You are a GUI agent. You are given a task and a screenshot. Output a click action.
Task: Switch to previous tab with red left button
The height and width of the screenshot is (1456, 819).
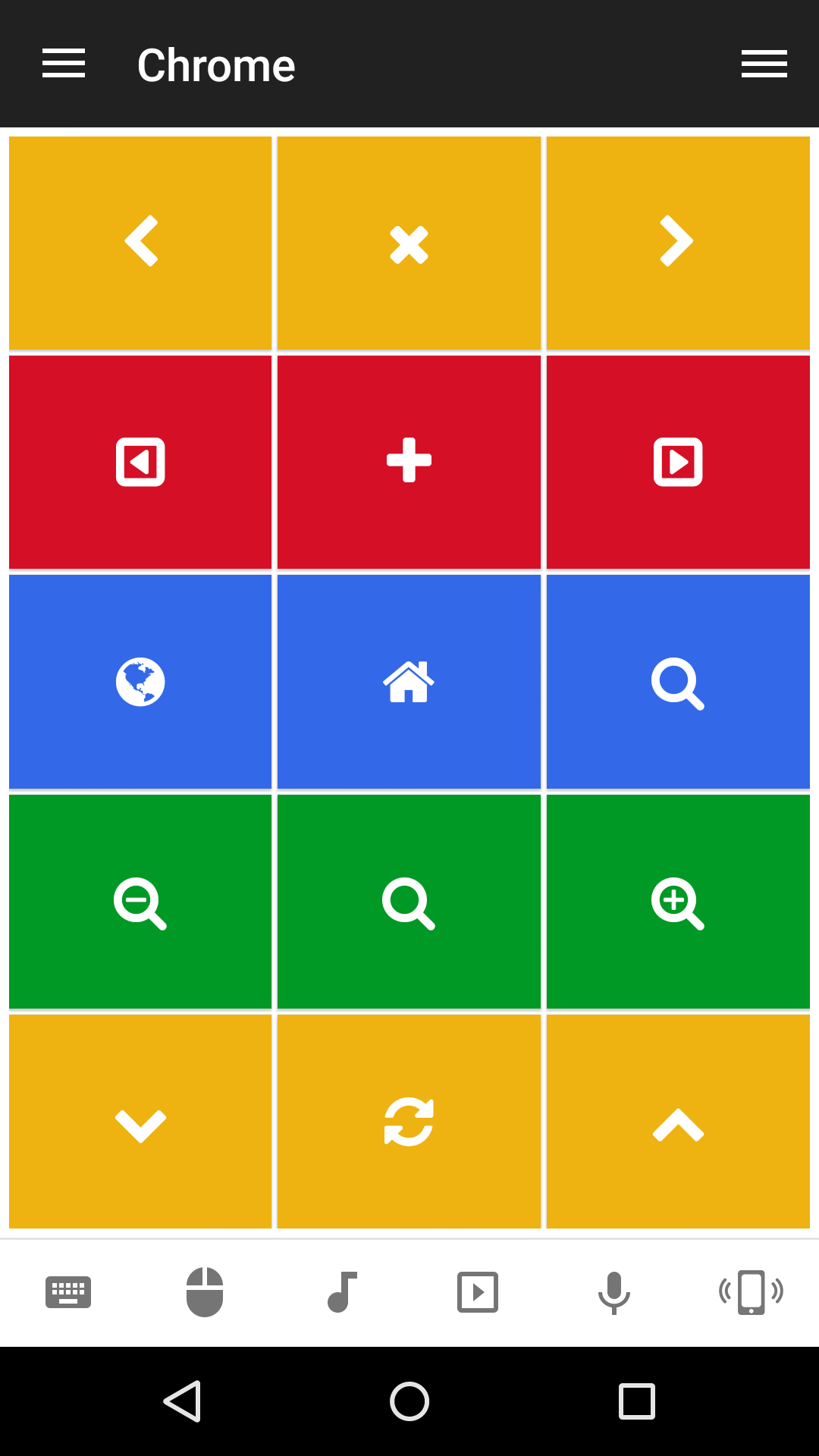coord(140,462)
